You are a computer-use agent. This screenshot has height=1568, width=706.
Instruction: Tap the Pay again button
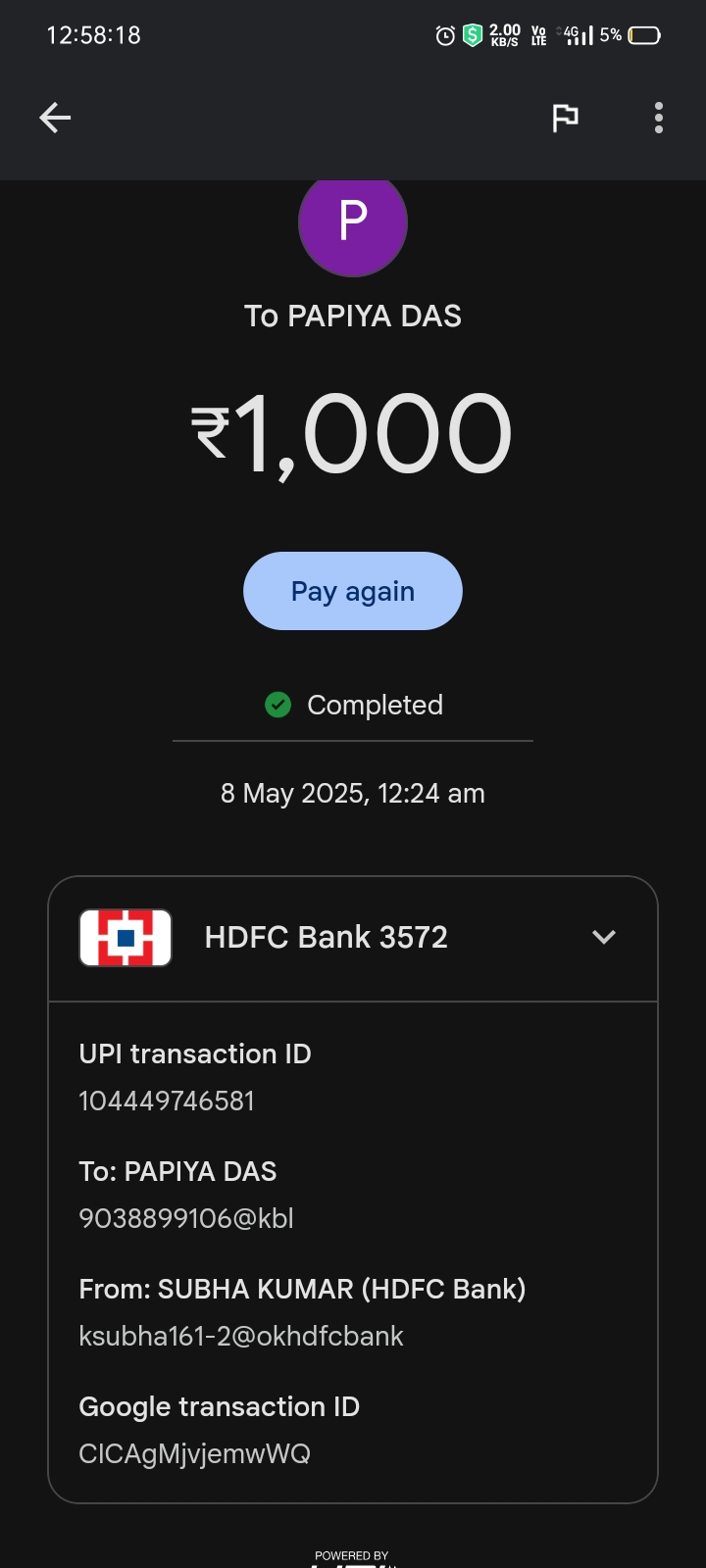pyautogui.click(x=353, y=591)
